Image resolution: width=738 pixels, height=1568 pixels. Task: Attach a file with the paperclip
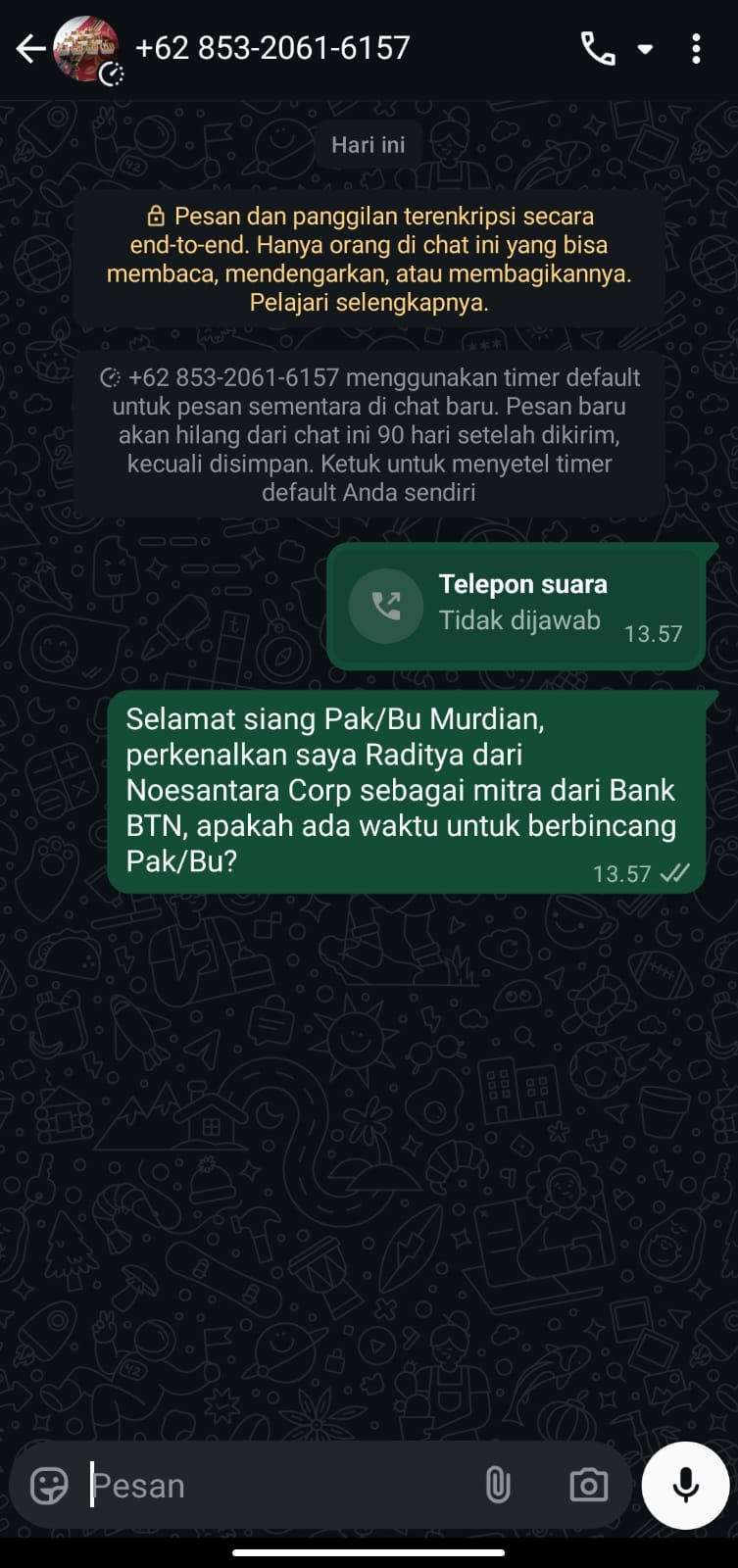(x=498, y=1486)
